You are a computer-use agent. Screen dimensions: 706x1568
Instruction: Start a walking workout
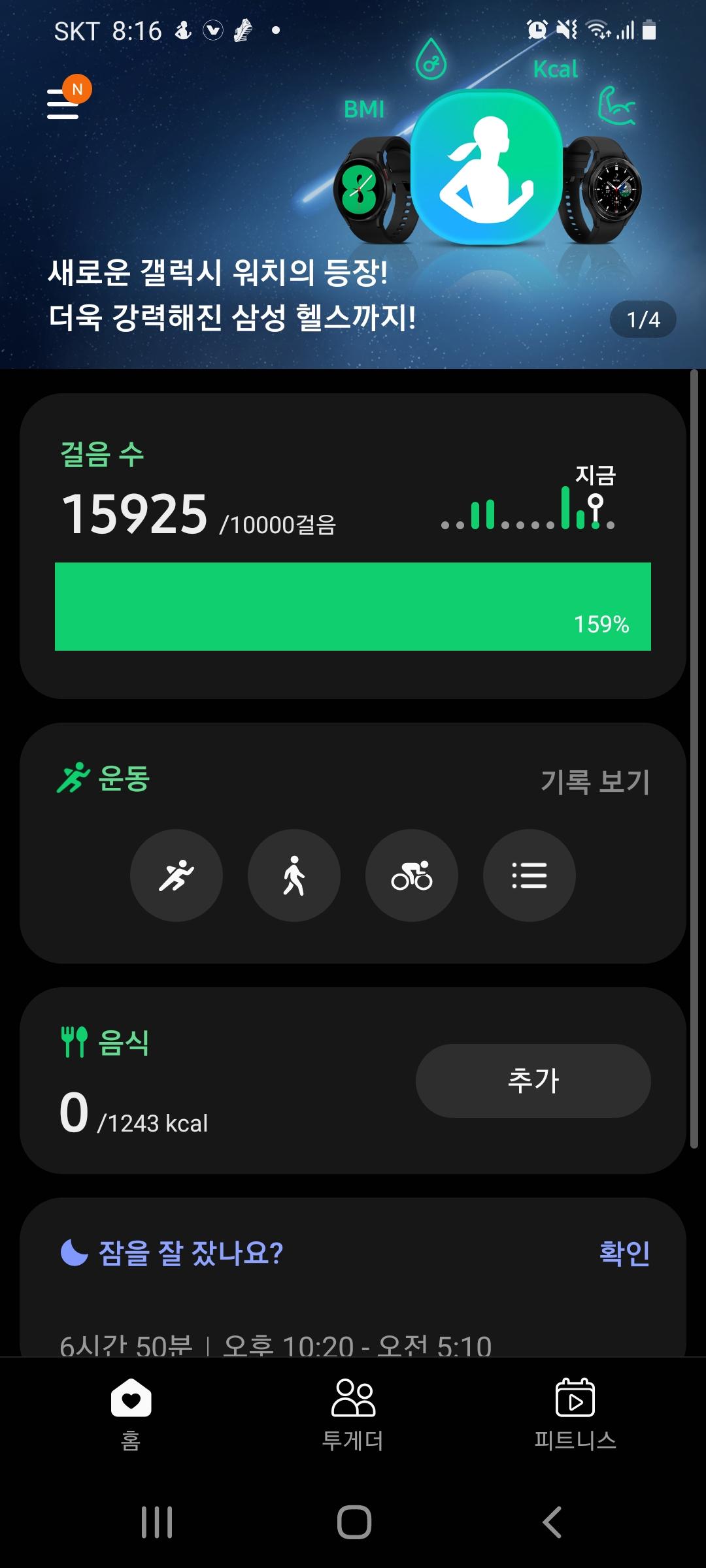[x=294, y=875]
